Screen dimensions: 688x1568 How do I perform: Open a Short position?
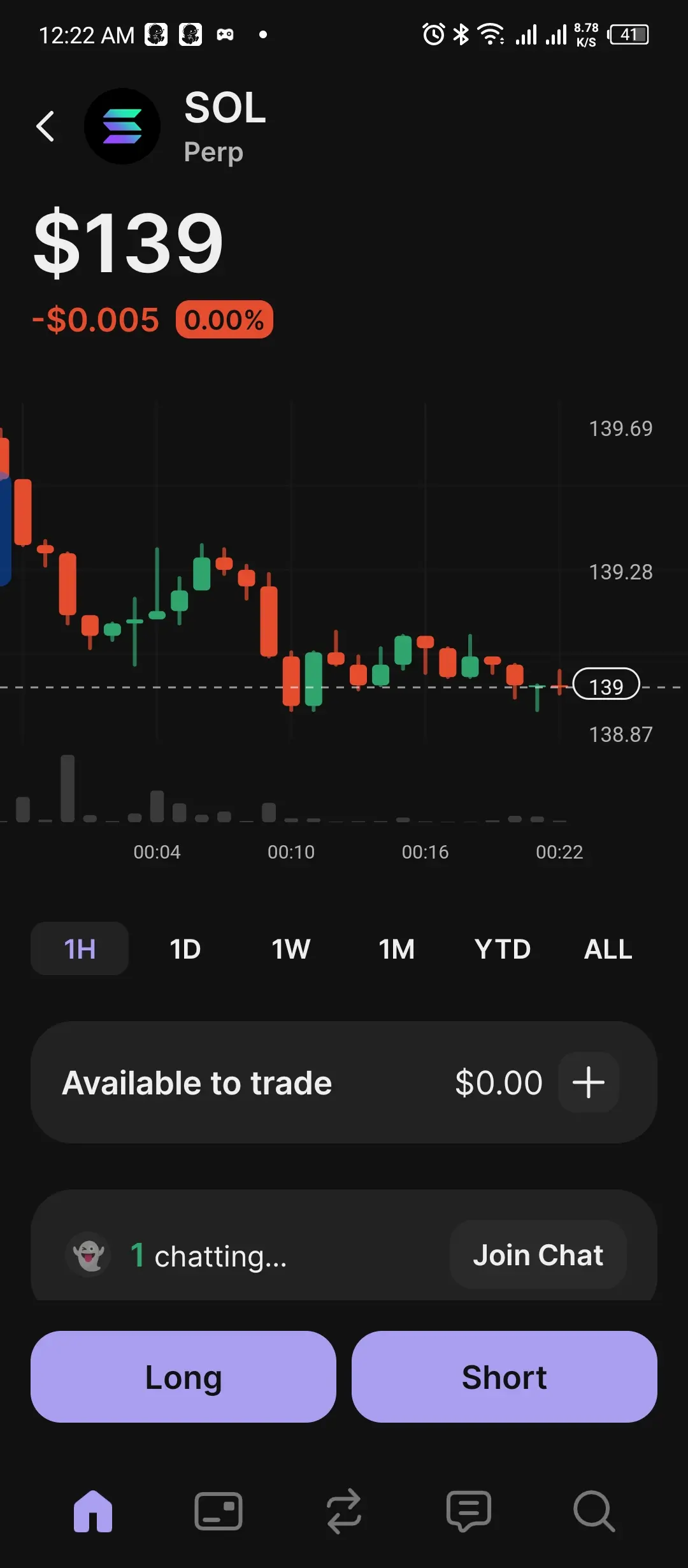pyautogui.click(x=504, y=1377)
